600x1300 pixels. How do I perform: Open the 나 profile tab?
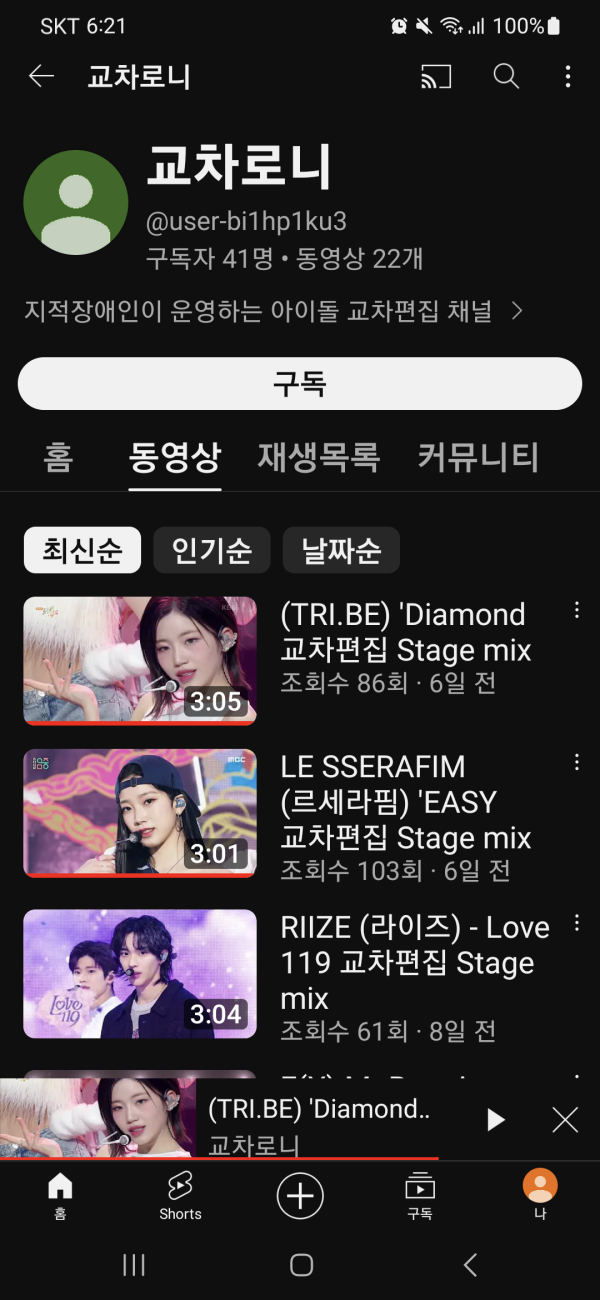coord(540,1196)
